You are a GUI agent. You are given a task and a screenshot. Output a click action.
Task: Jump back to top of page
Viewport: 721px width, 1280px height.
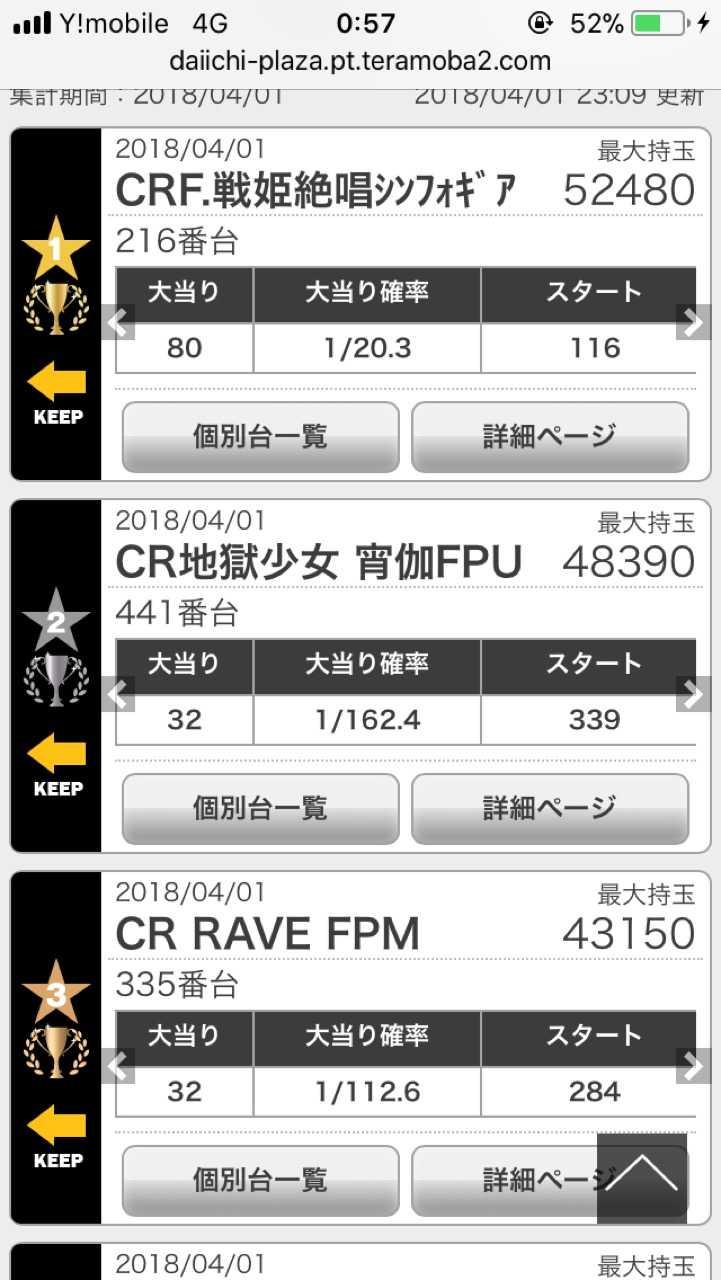(642, 1177)
